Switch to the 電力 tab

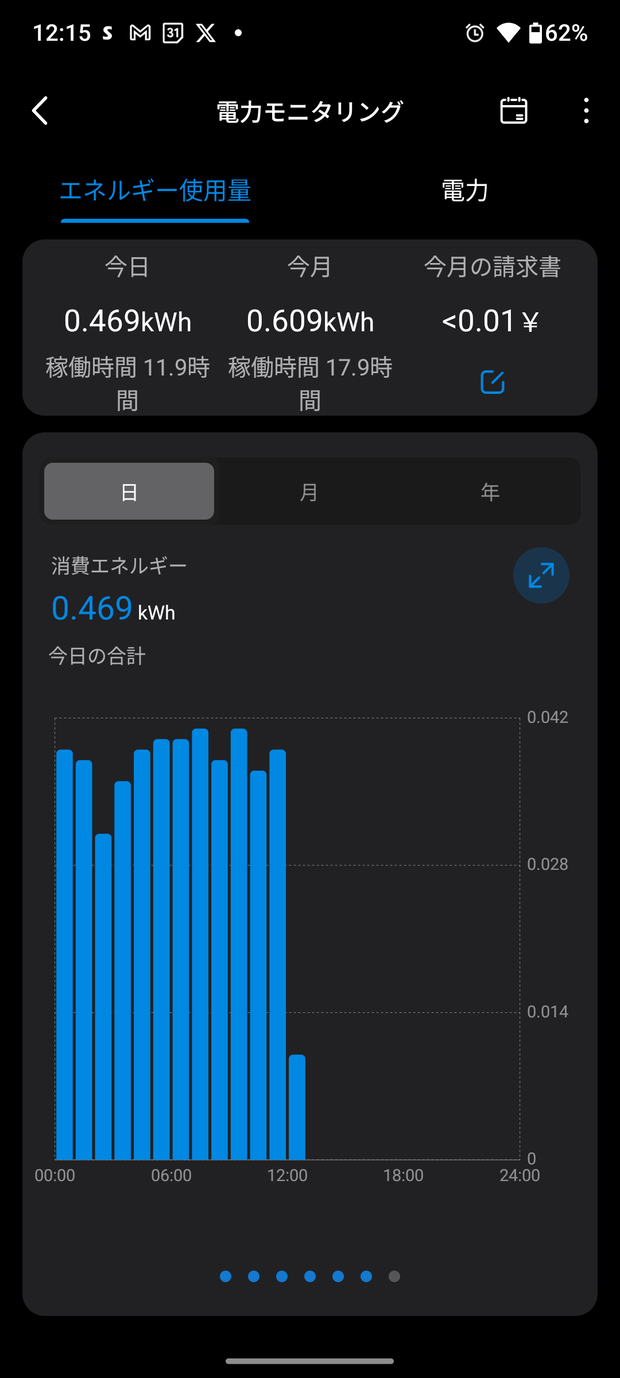click(x=465, y=191)
